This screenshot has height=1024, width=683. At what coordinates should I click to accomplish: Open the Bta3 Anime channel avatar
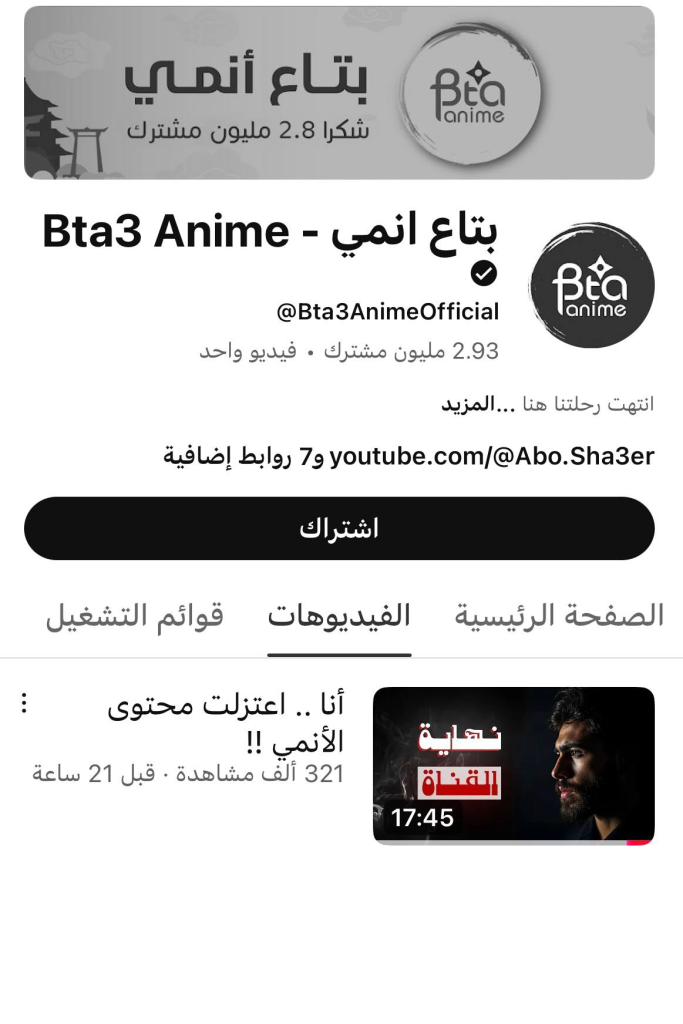point(591,285)
